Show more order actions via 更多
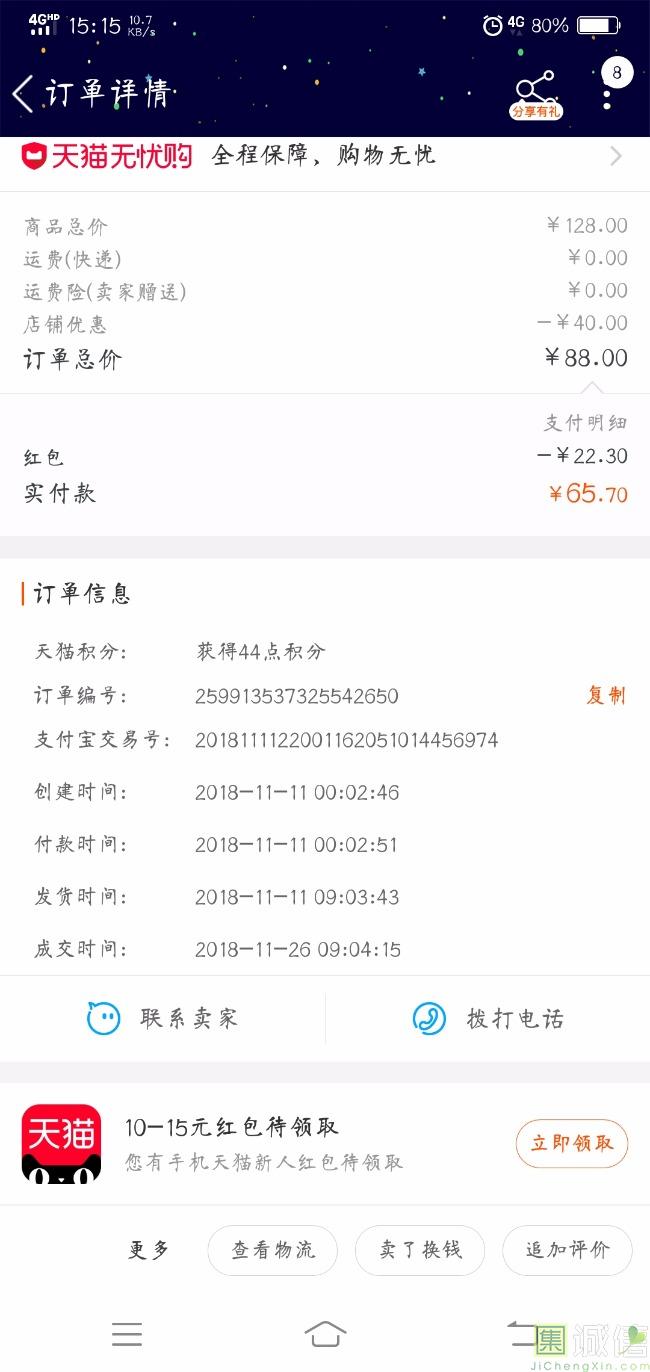650x1372 pixels. point(149,1250)
